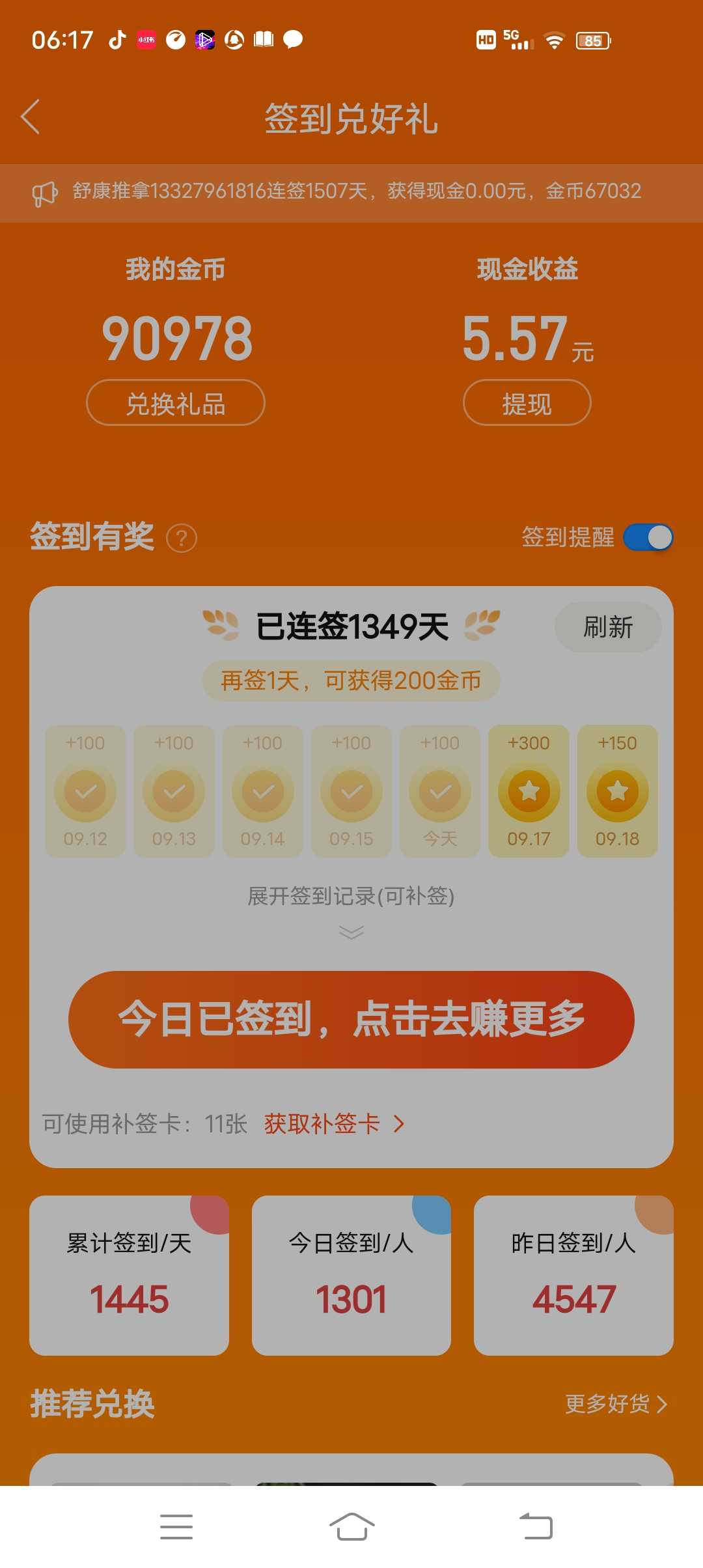
Task: Tap 今日已签到，点击去赚更多
Action: (x=351, y=1020)
